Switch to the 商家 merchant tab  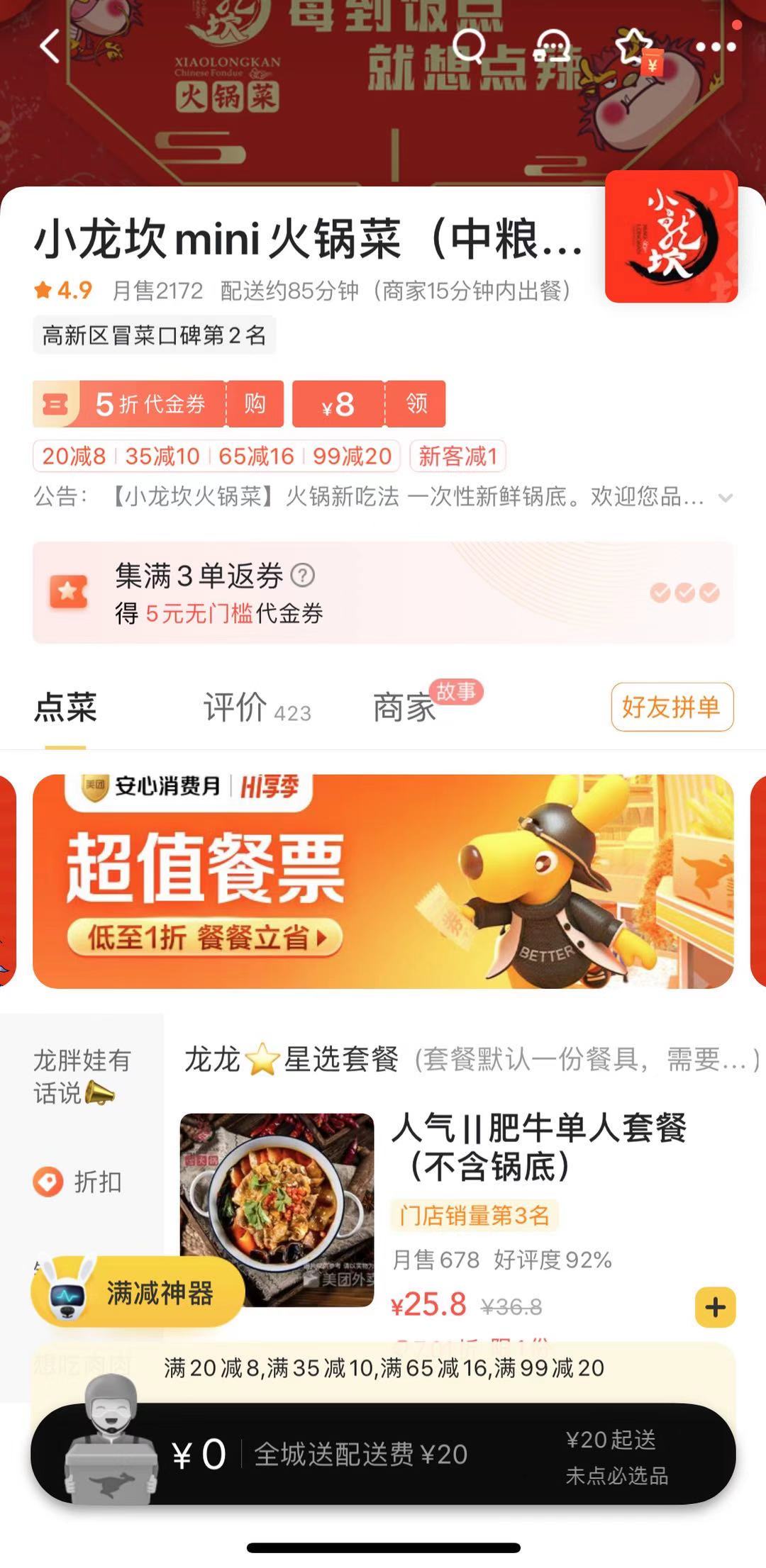tap(404, 708)
